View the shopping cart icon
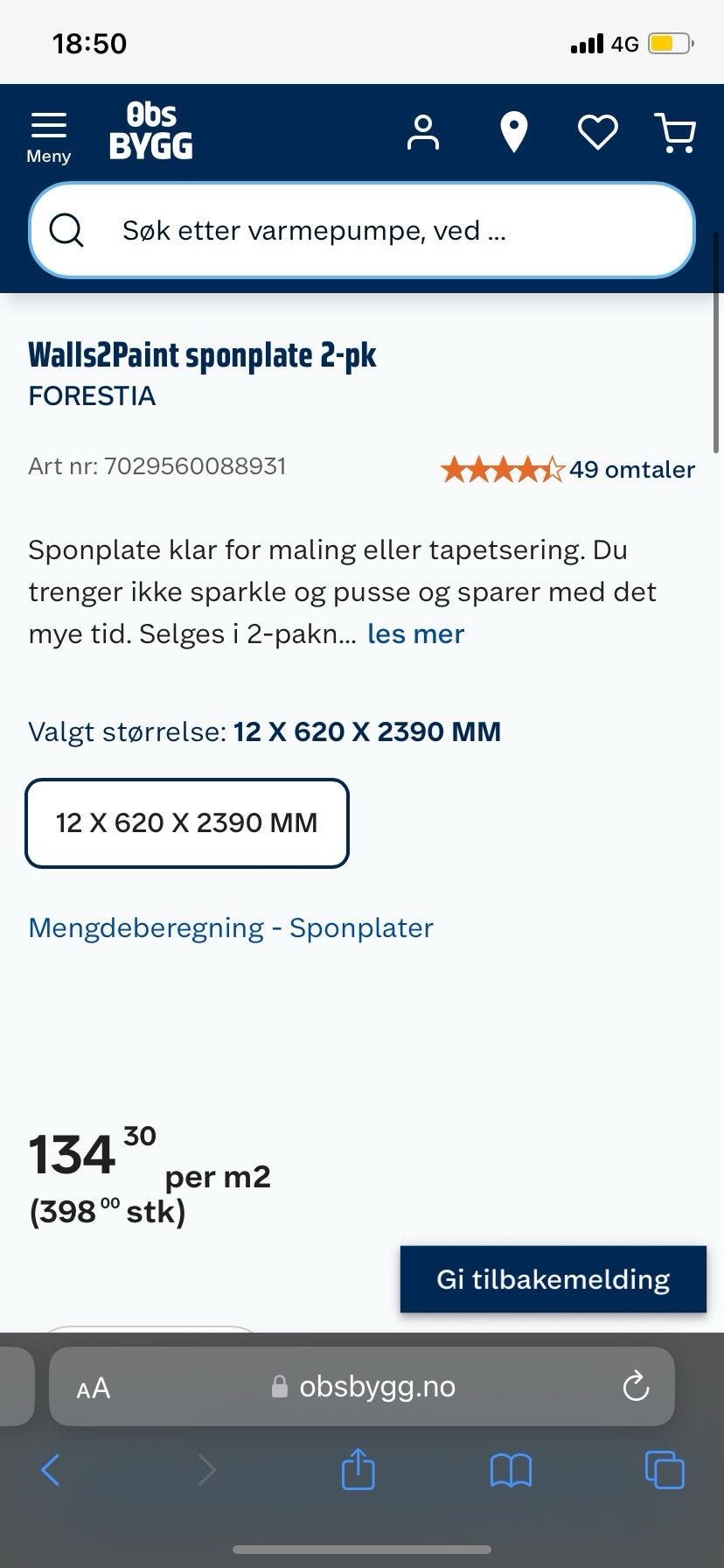Image resolution: width=724 pixels, height=1568 pixels. point(675,131)
